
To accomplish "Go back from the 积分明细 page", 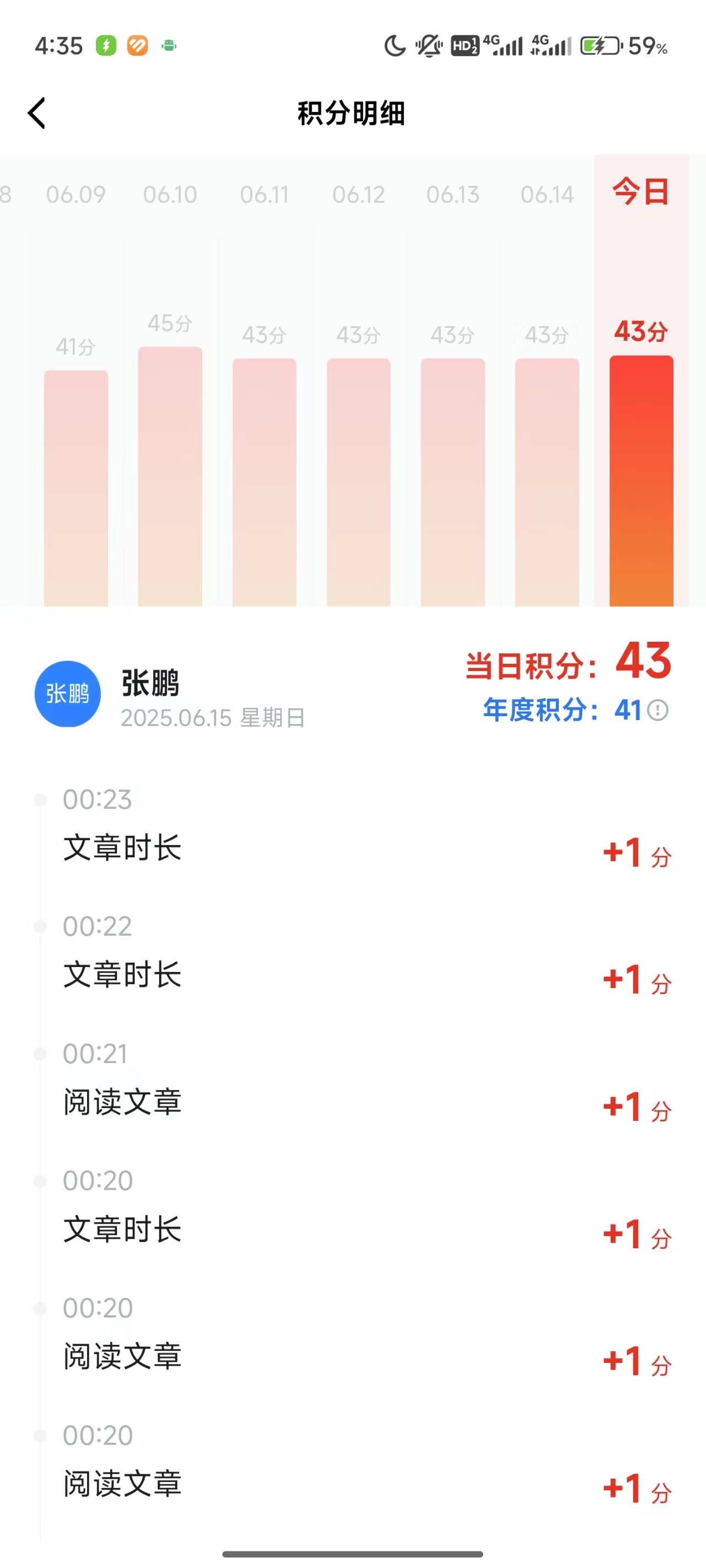I will [36, 113].
